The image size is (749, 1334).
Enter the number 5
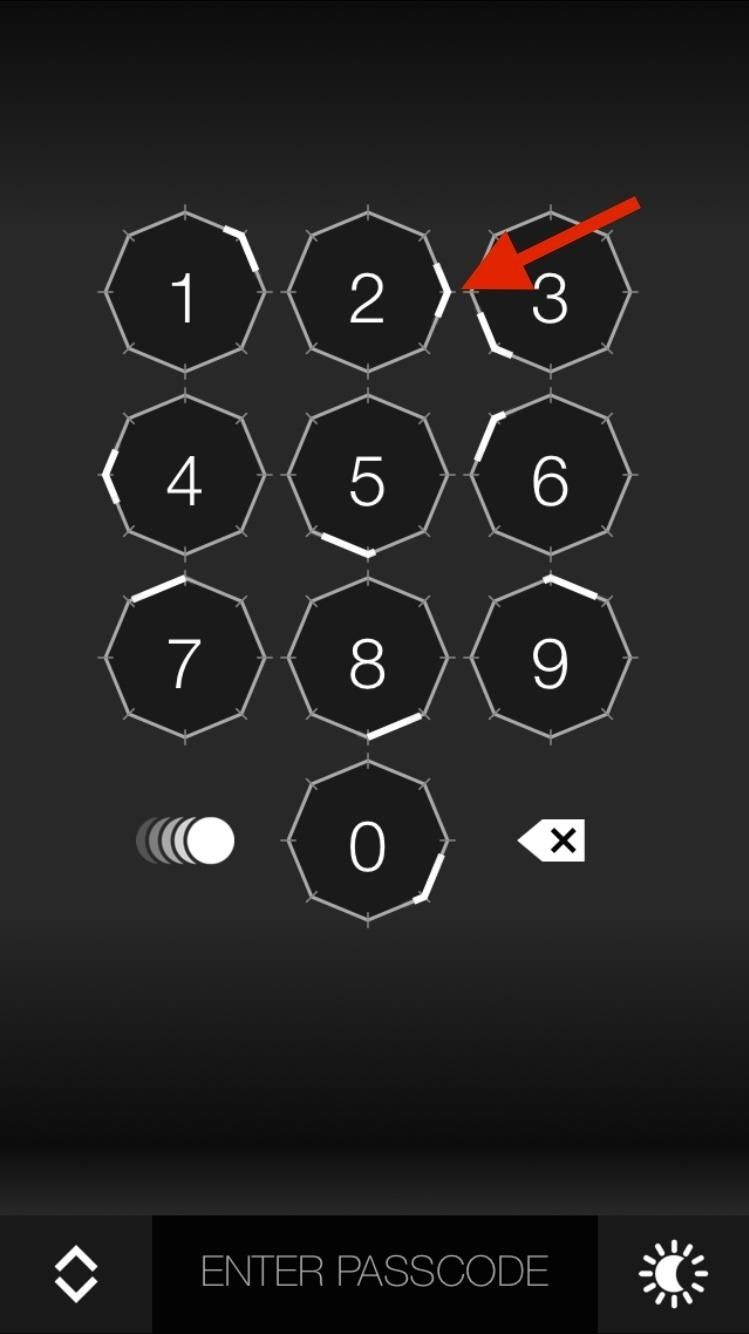coord(367,477)
